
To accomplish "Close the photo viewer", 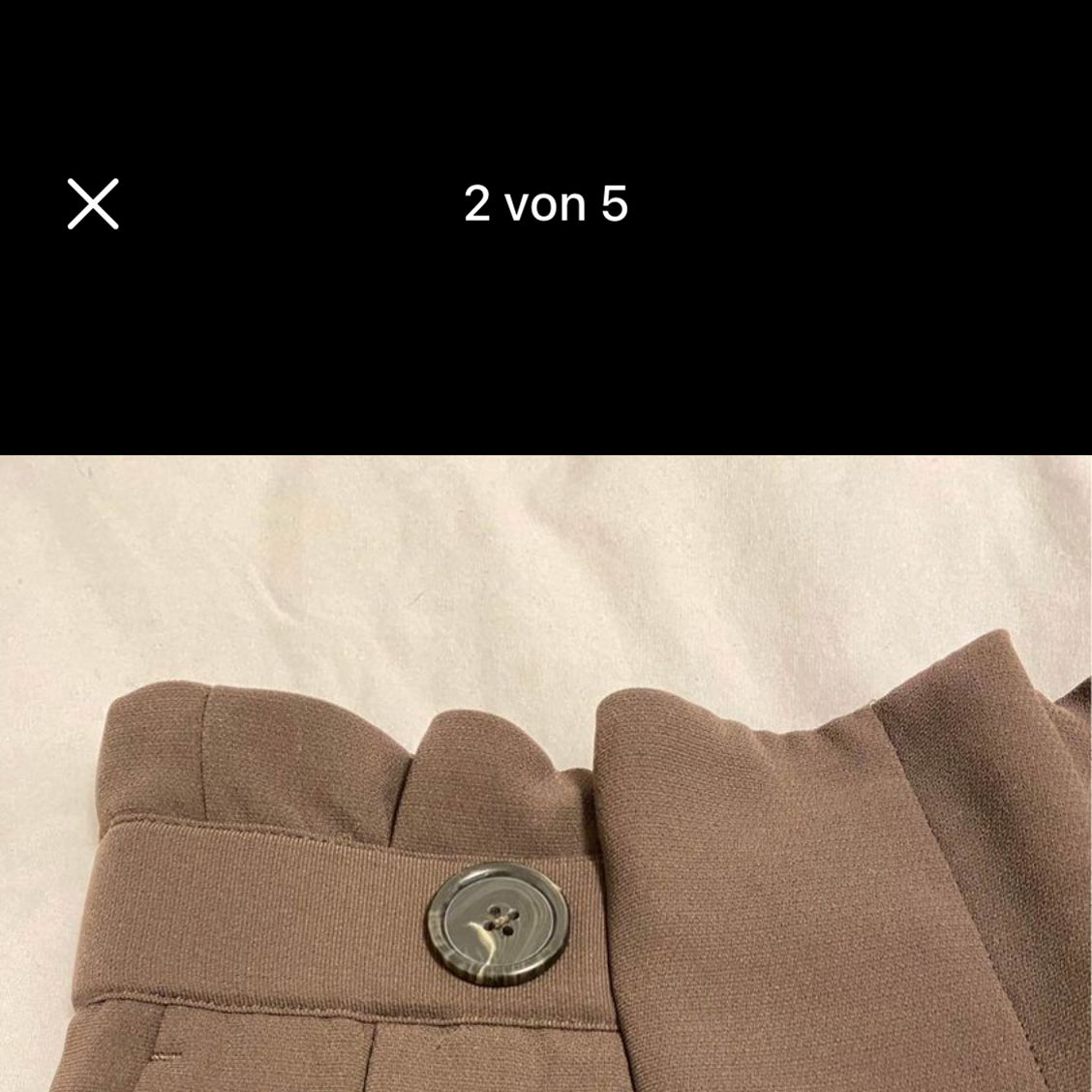I will pos(93,203).
